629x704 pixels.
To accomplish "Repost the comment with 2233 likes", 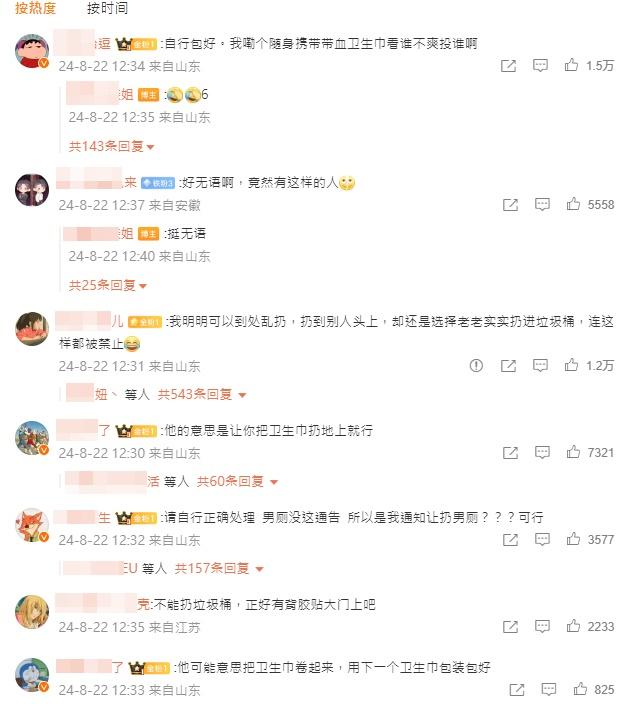I will coord(509,626).
